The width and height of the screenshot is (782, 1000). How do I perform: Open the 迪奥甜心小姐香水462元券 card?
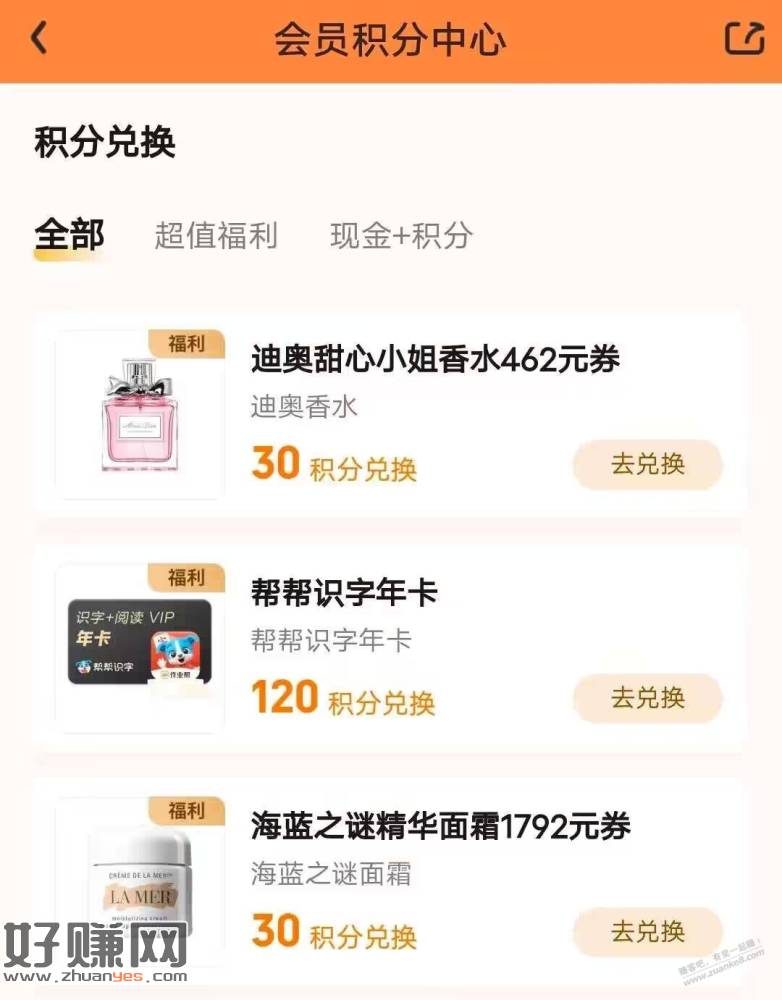tap(435, 360)
